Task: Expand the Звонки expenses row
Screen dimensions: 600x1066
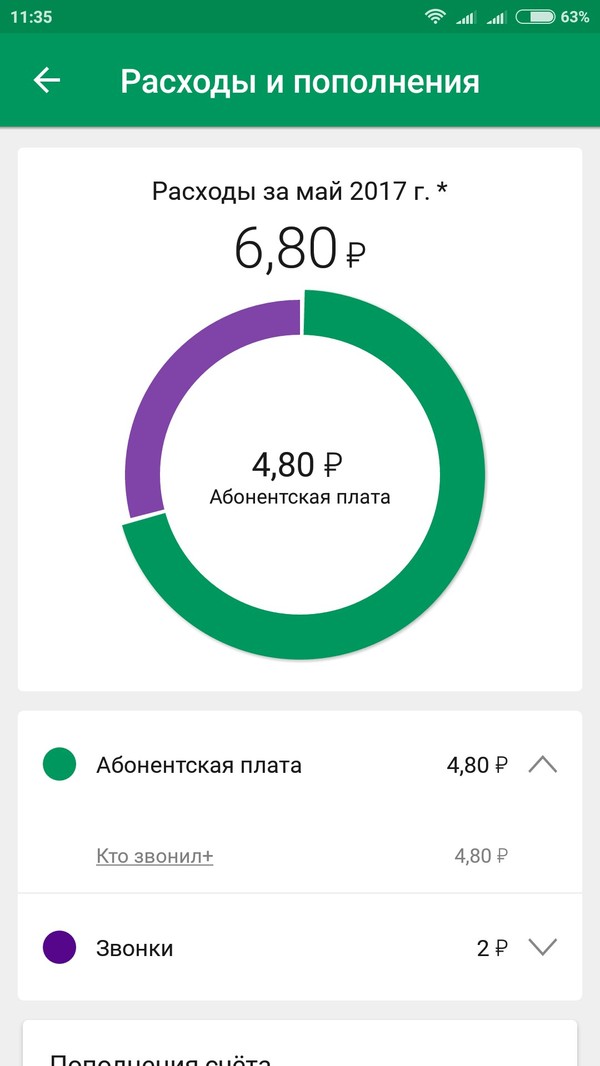Action: [541, 947]
